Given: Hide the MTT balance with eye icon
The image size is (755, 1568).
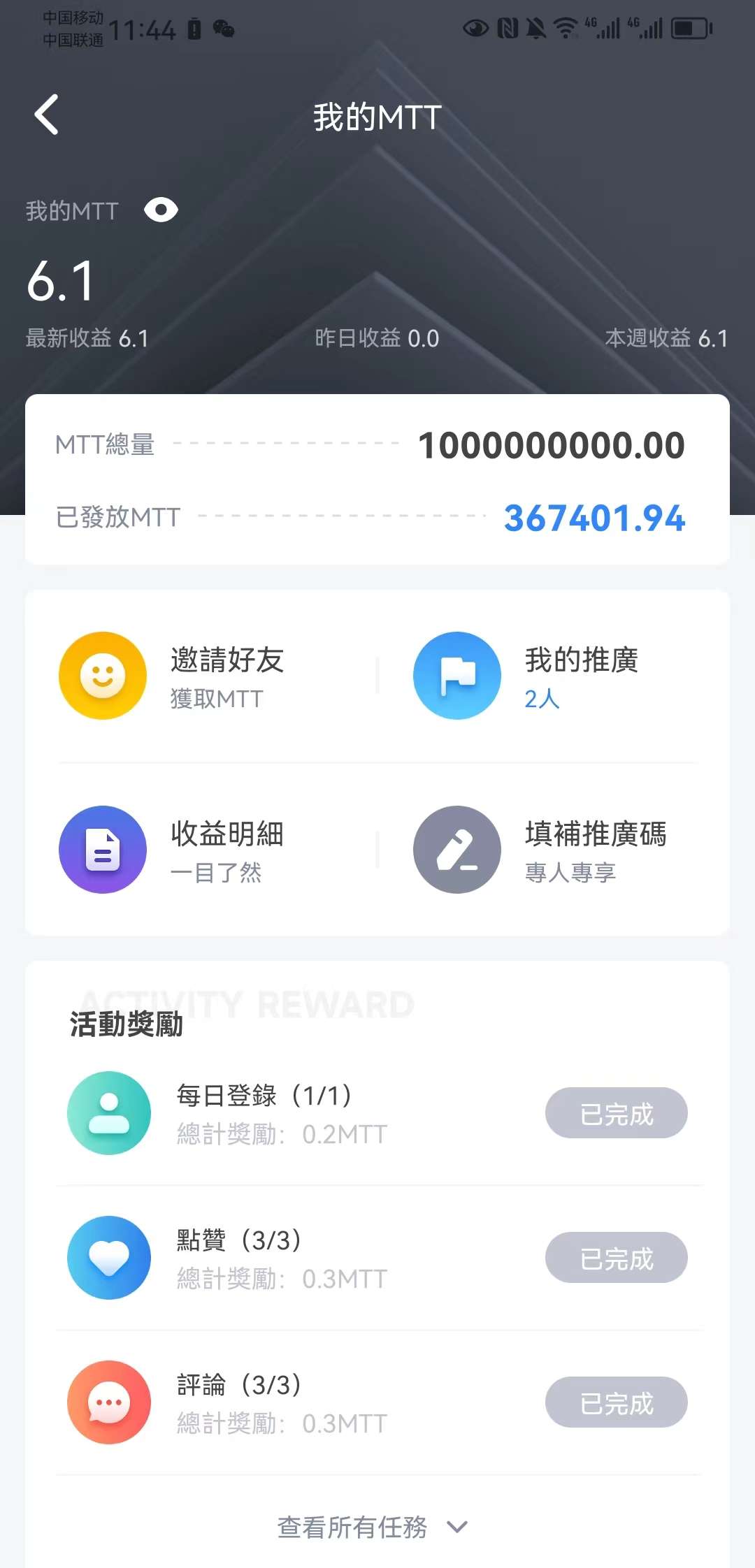Looking at the screenshot, I should point(161,210).
